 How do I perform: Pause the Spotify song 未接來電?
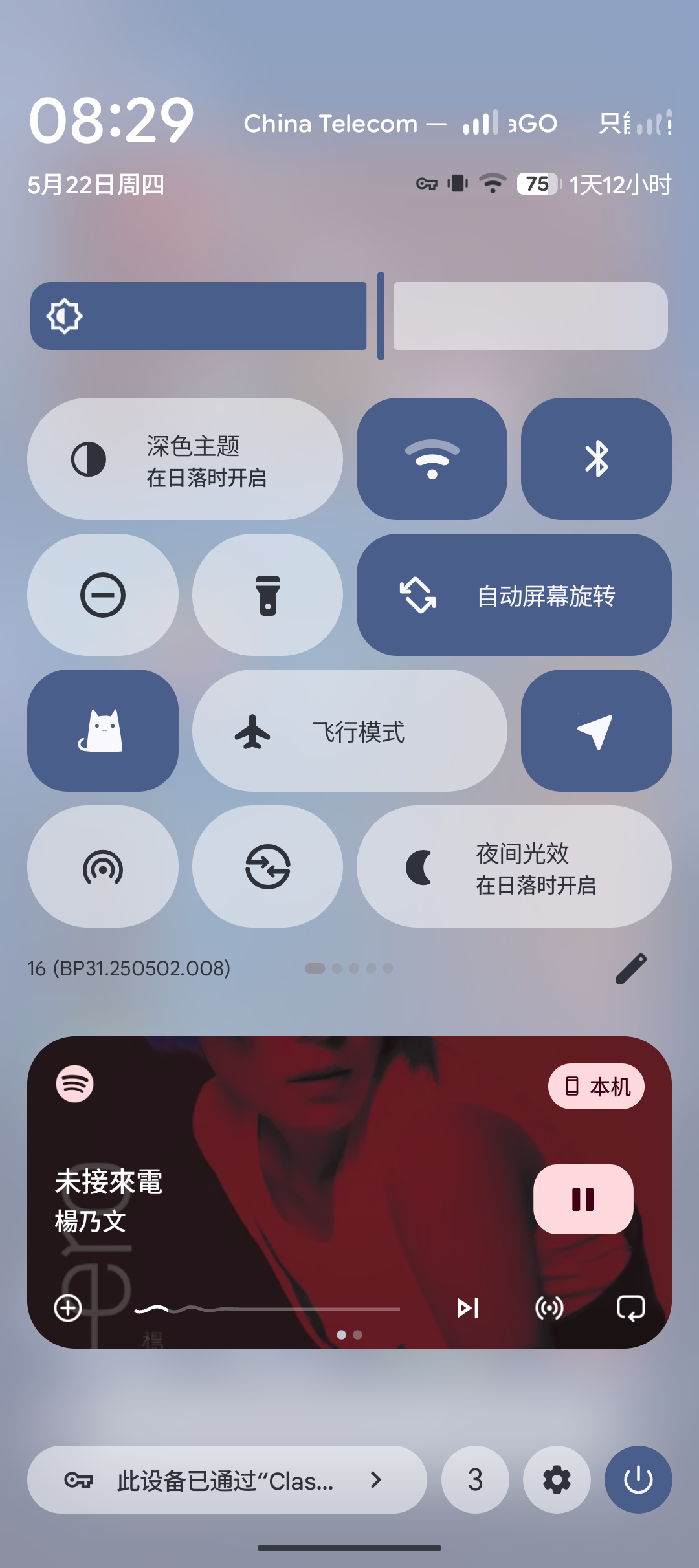(x=583, y=1199)
